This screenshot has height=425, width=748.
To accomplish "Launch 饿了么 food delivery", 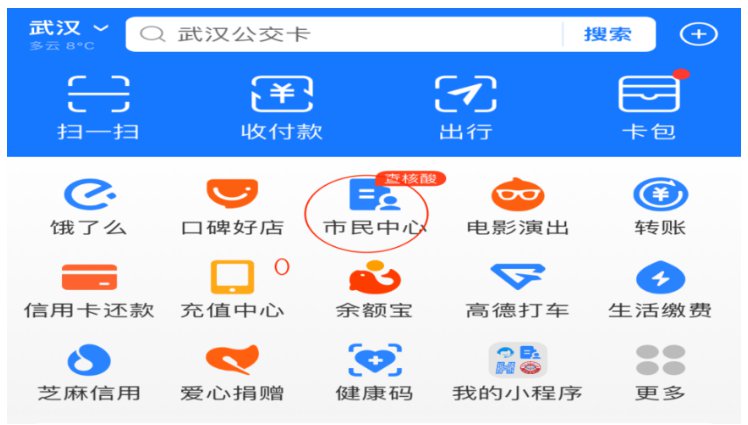I will [x=89, y=205].
